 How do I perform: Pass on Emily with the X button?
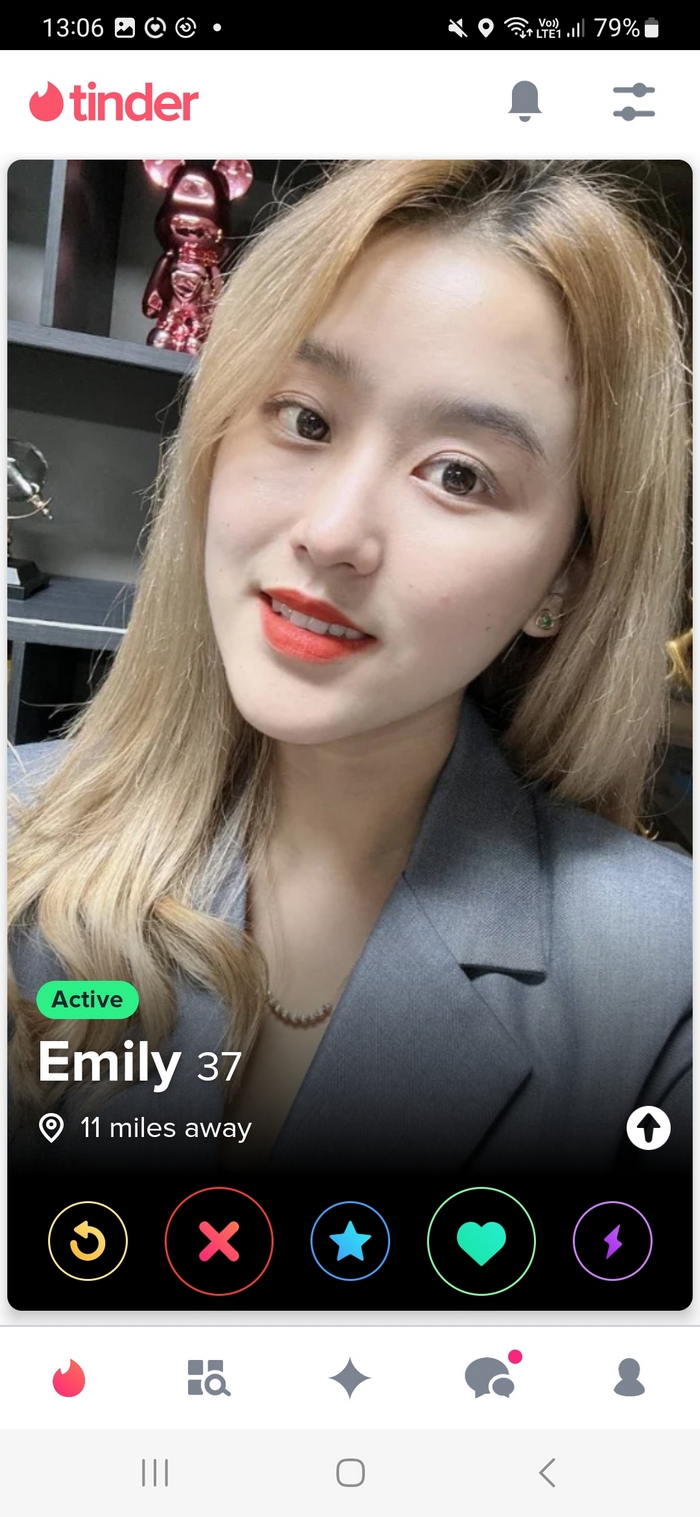pyautogui.click(x=219, y=1242)
